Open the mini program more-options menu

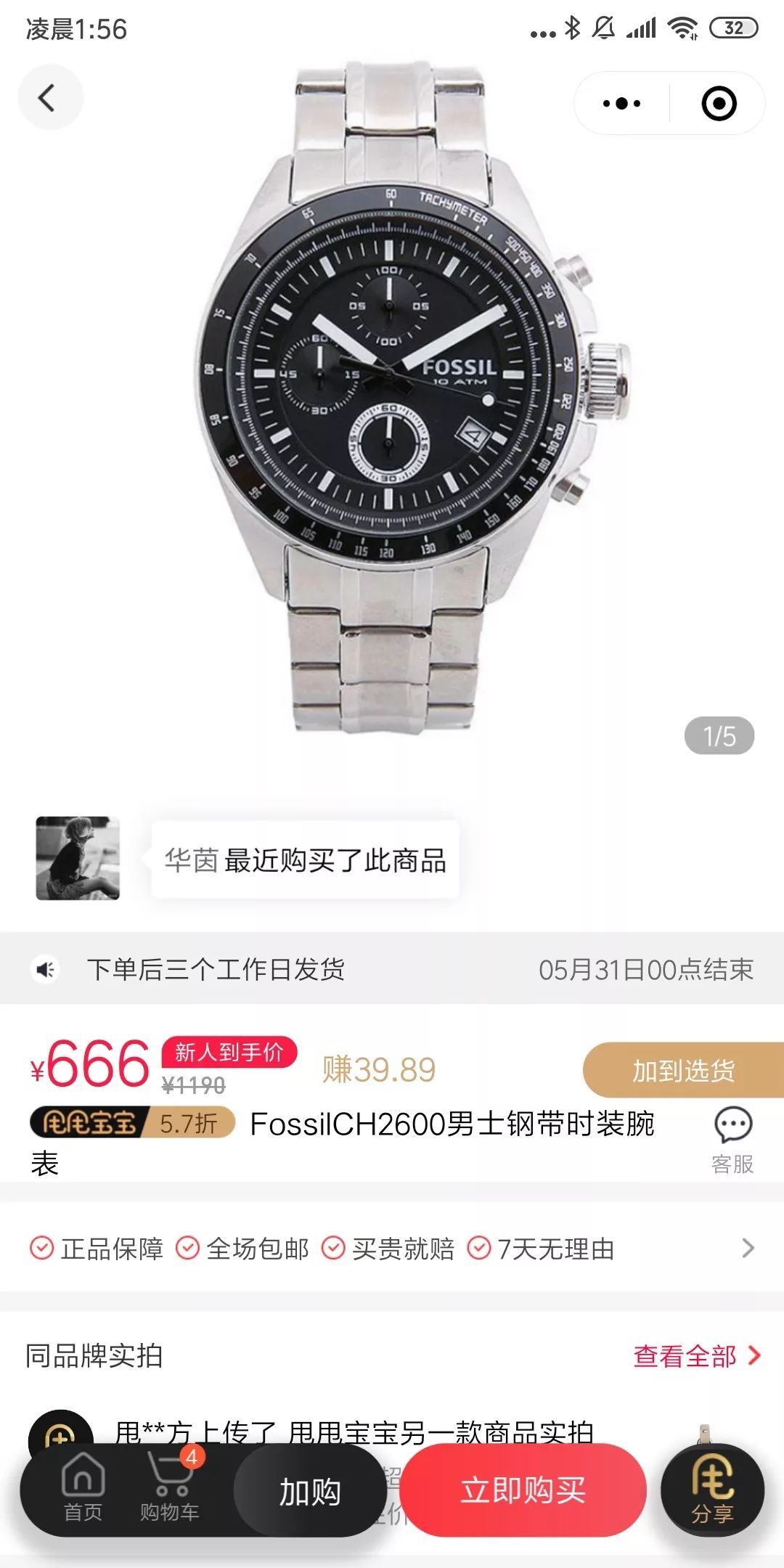point(622,104)
